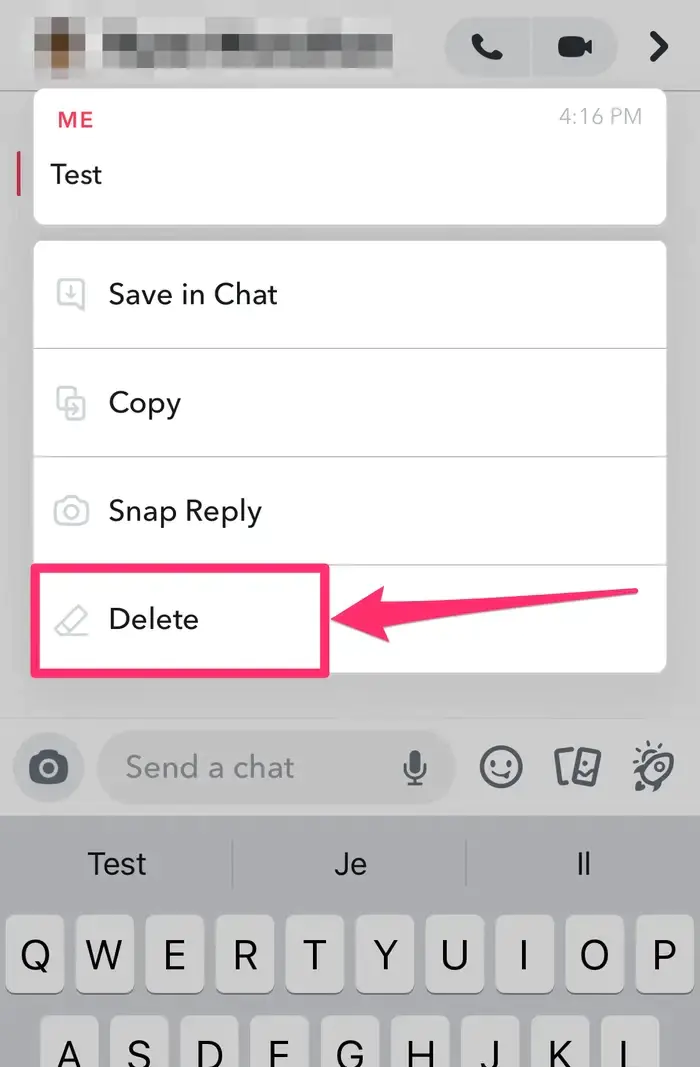Tap the microphone in the chat field

pos(415,768)
